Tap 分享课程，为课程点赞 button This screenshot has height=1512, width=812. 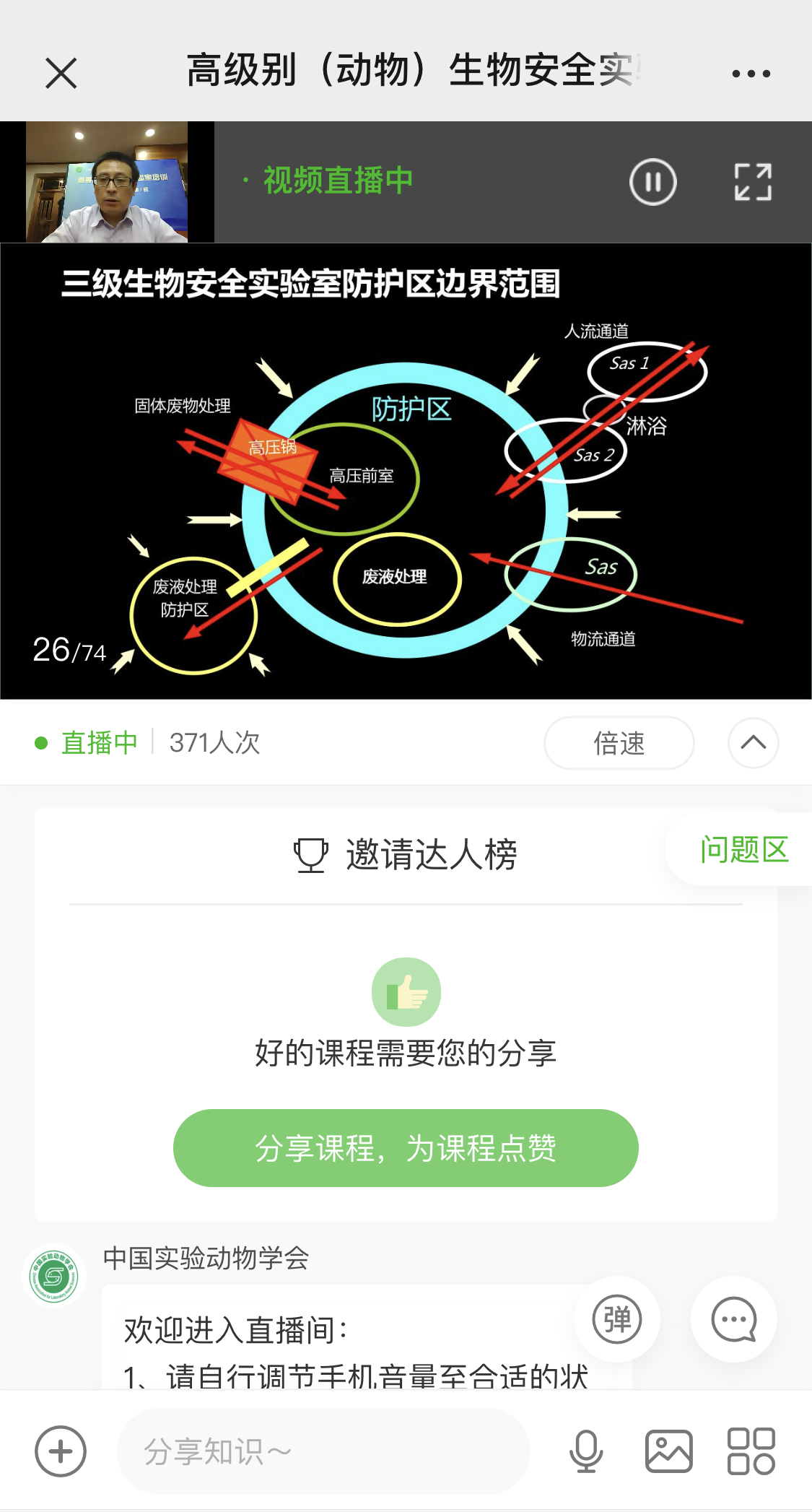pos(406,1148)
